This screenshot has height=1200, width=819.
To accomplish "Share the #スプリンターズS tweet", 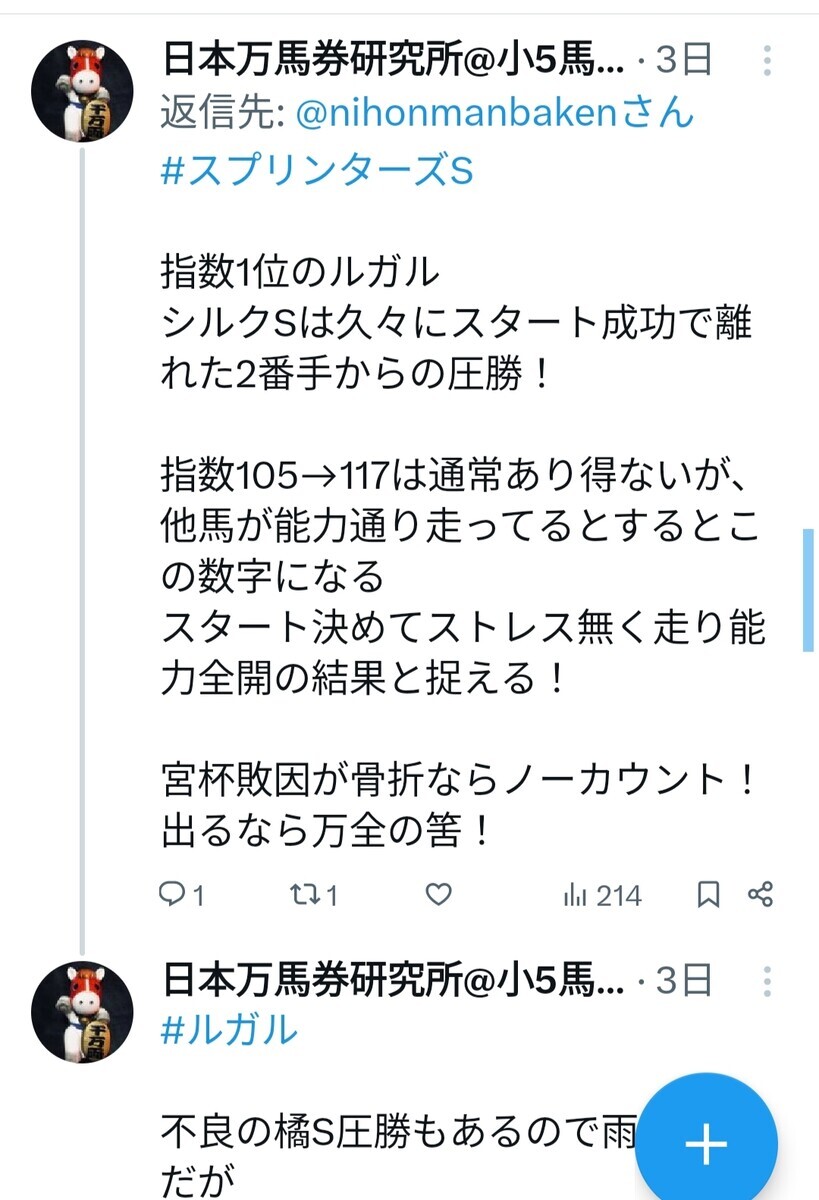I will 761,894.
